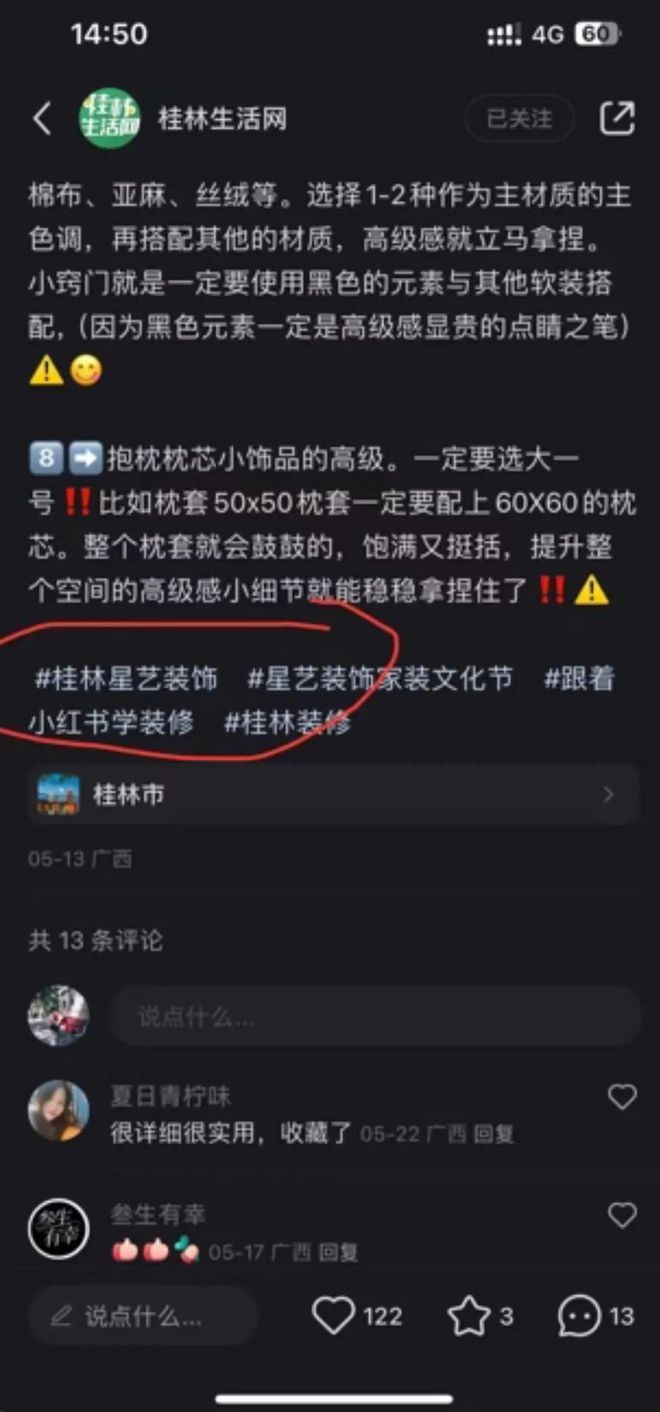Share this post via top-right icon
The height and width of the screenshot is (1412, 660).
(616, 119)
